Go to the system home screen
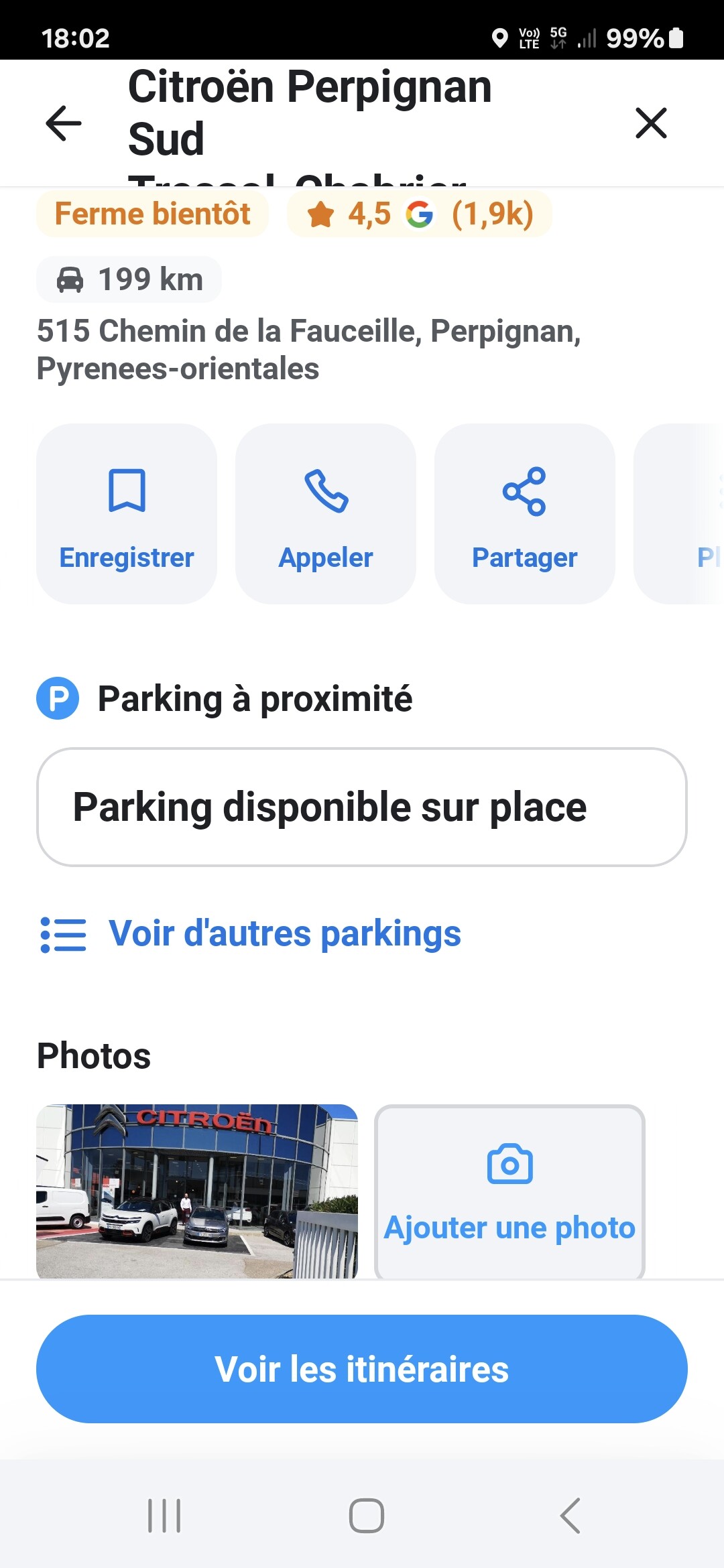The image size is (724, 1568). coord(367,1516)
